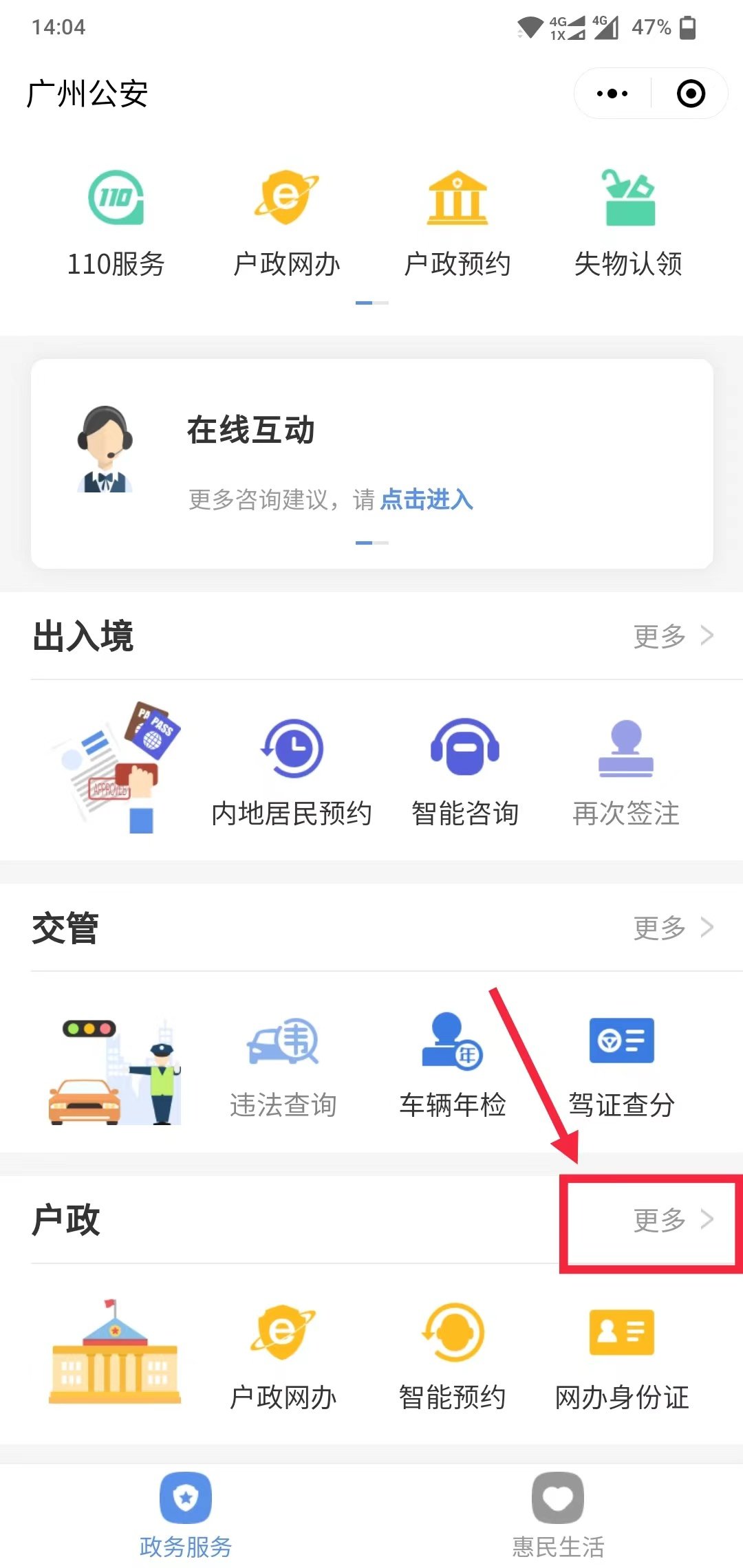Close the mini program via target icon

pos(691,94)
